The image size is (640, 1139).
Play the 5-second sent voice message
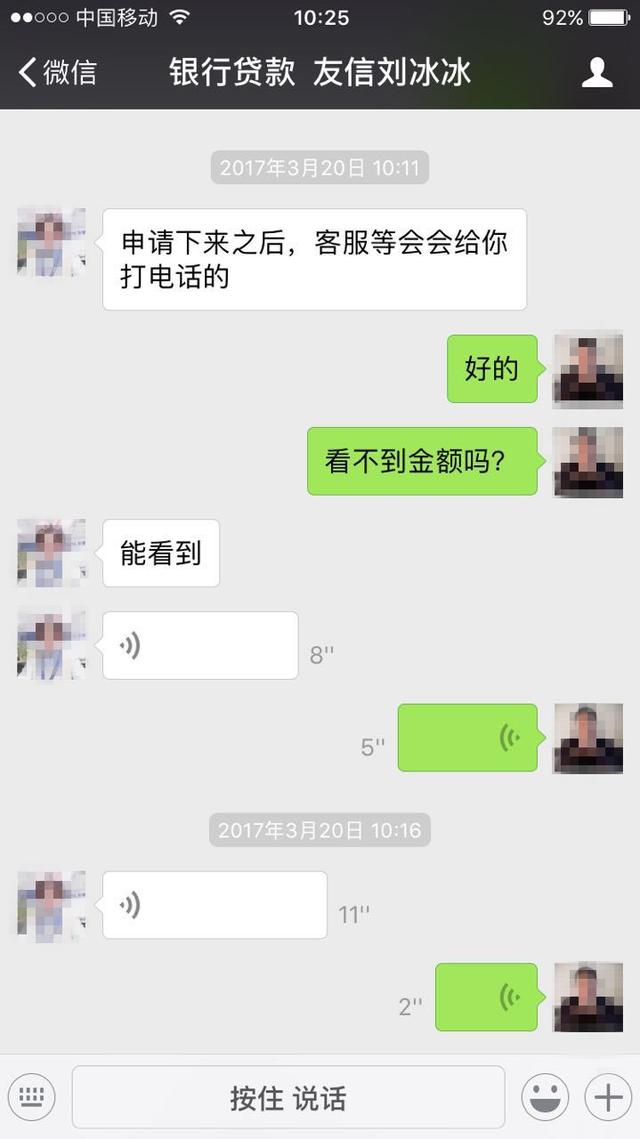[x=467, y=738]
